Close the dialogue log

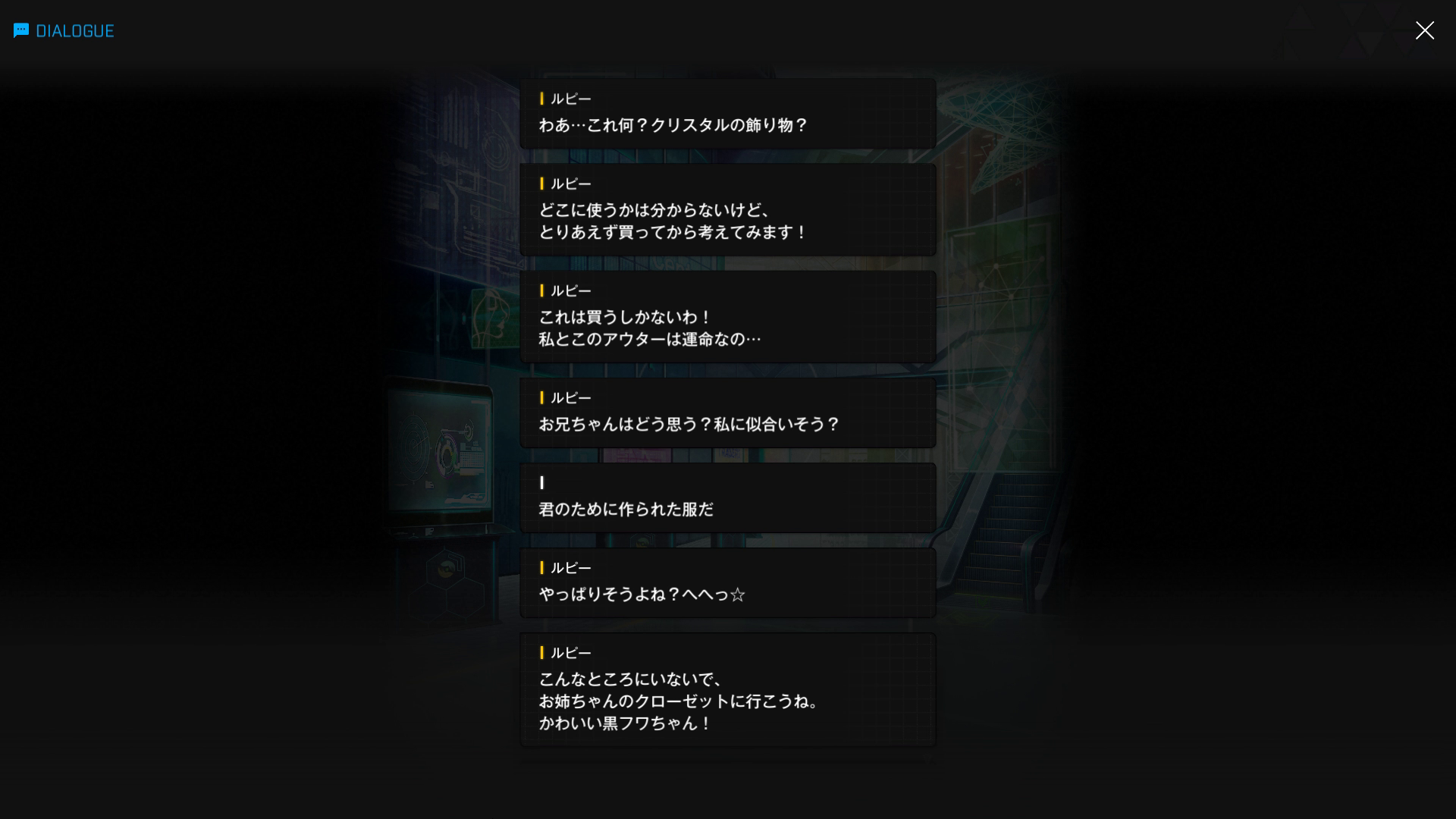pyautogui.click(x=1424, y=30)
